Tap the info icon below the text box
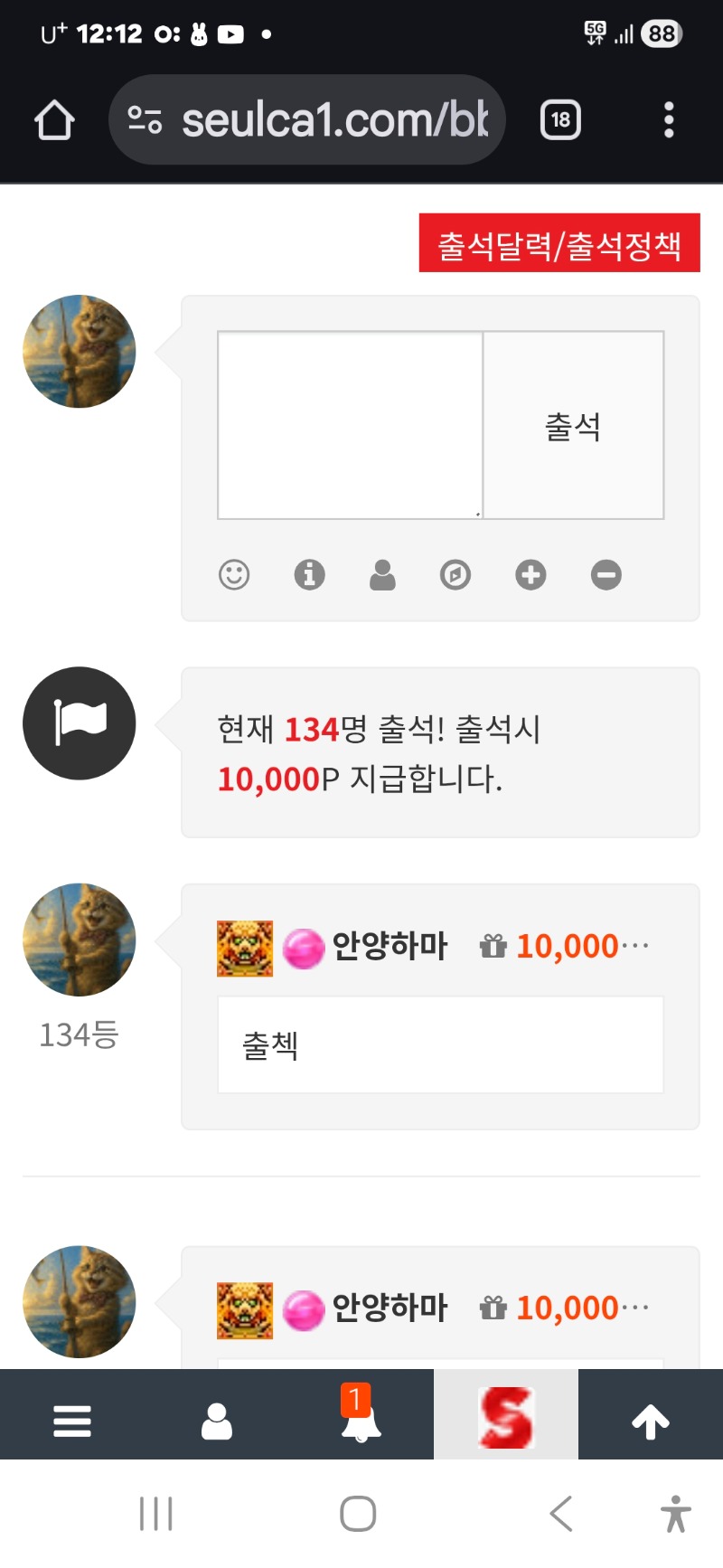Screen dimensions: 723x1568 coord(309,574)
